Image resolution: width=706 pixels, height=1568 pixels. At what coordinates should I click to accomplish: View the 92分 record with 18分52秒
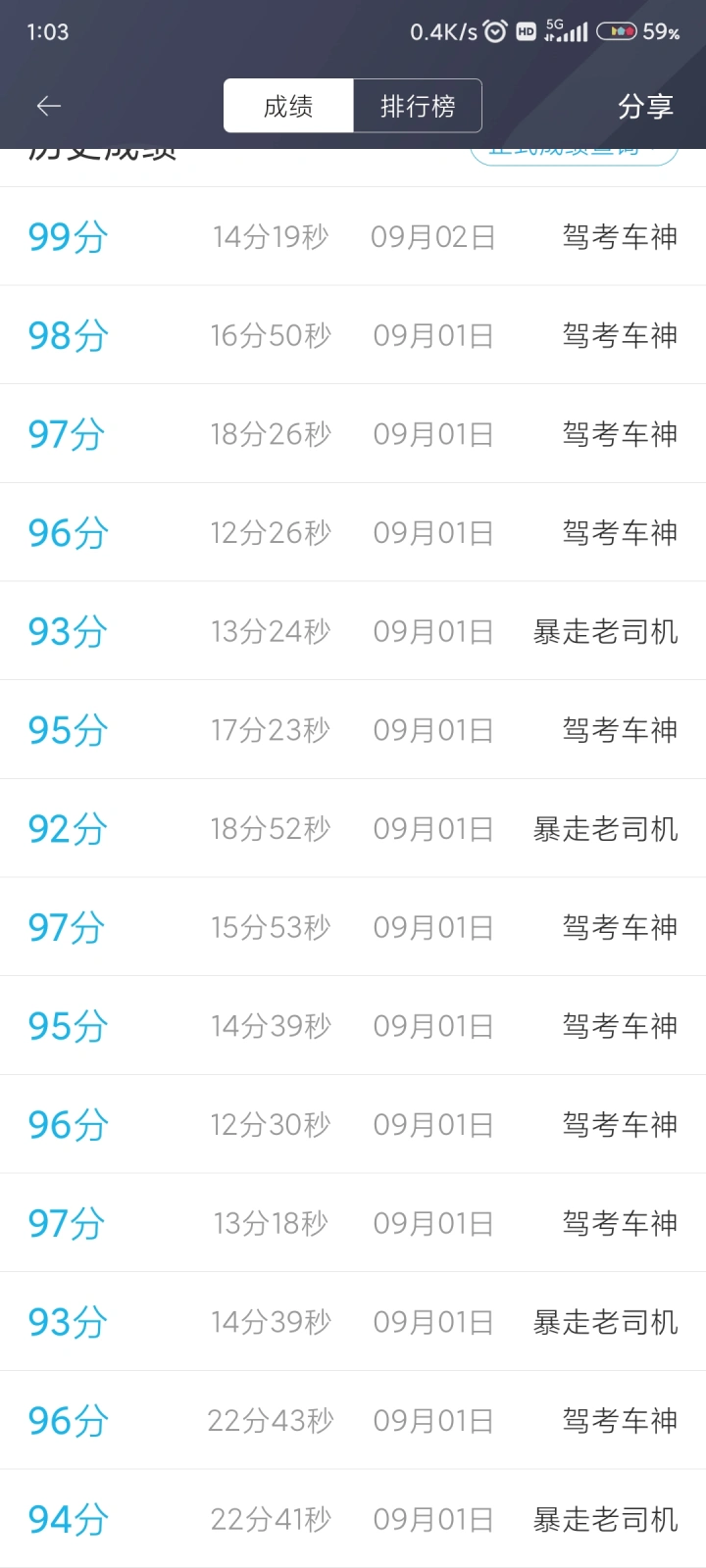(x=353, y=828)
